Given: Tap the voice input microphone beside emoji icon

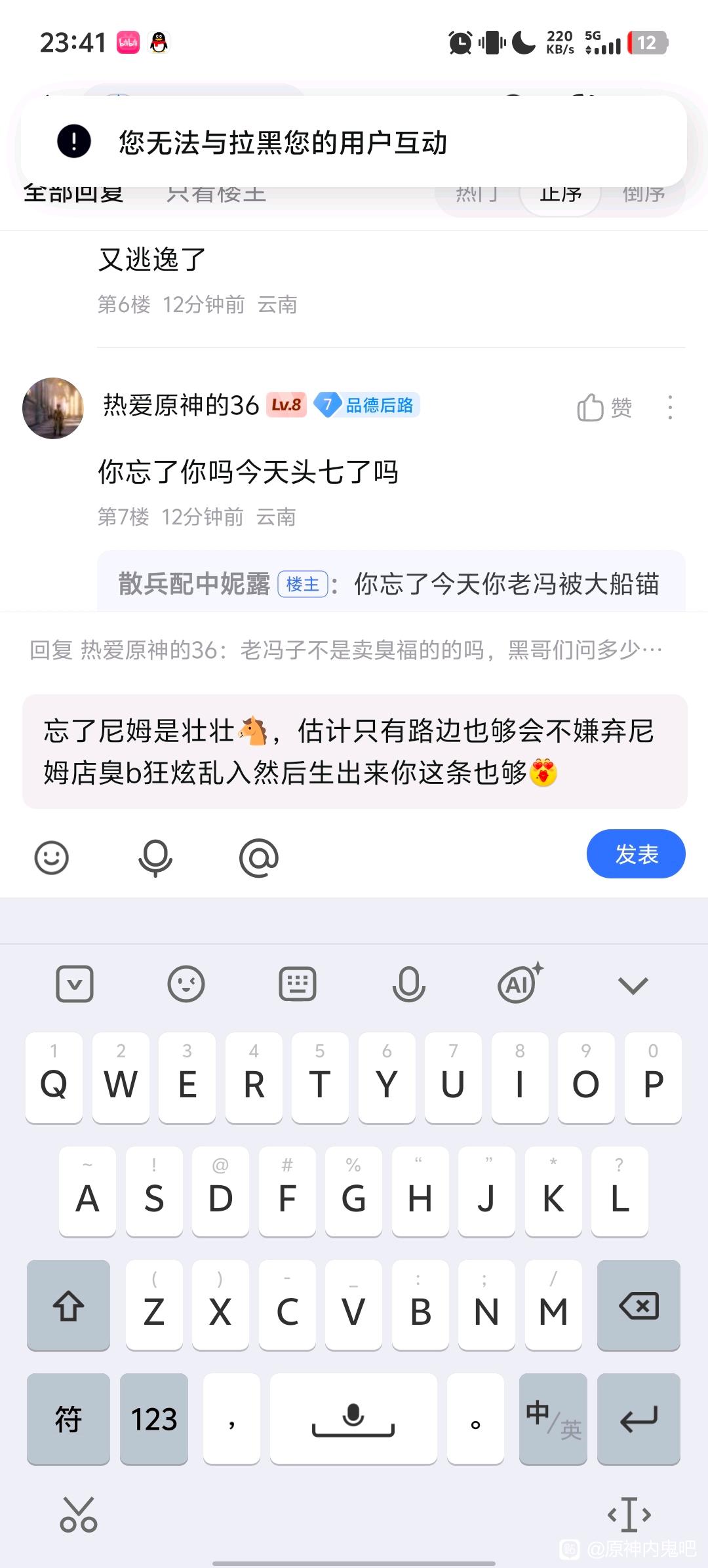Looking at the screenshot, I should coord(155,857).
